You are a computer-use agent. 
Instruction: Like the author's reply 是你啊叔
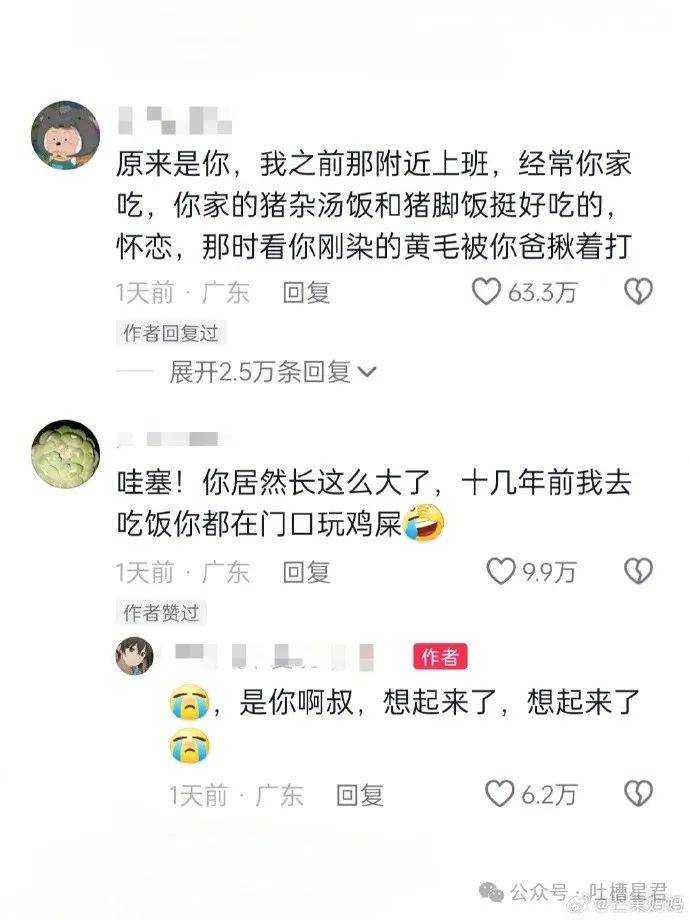pyautogui.click(x=499, y=795)
